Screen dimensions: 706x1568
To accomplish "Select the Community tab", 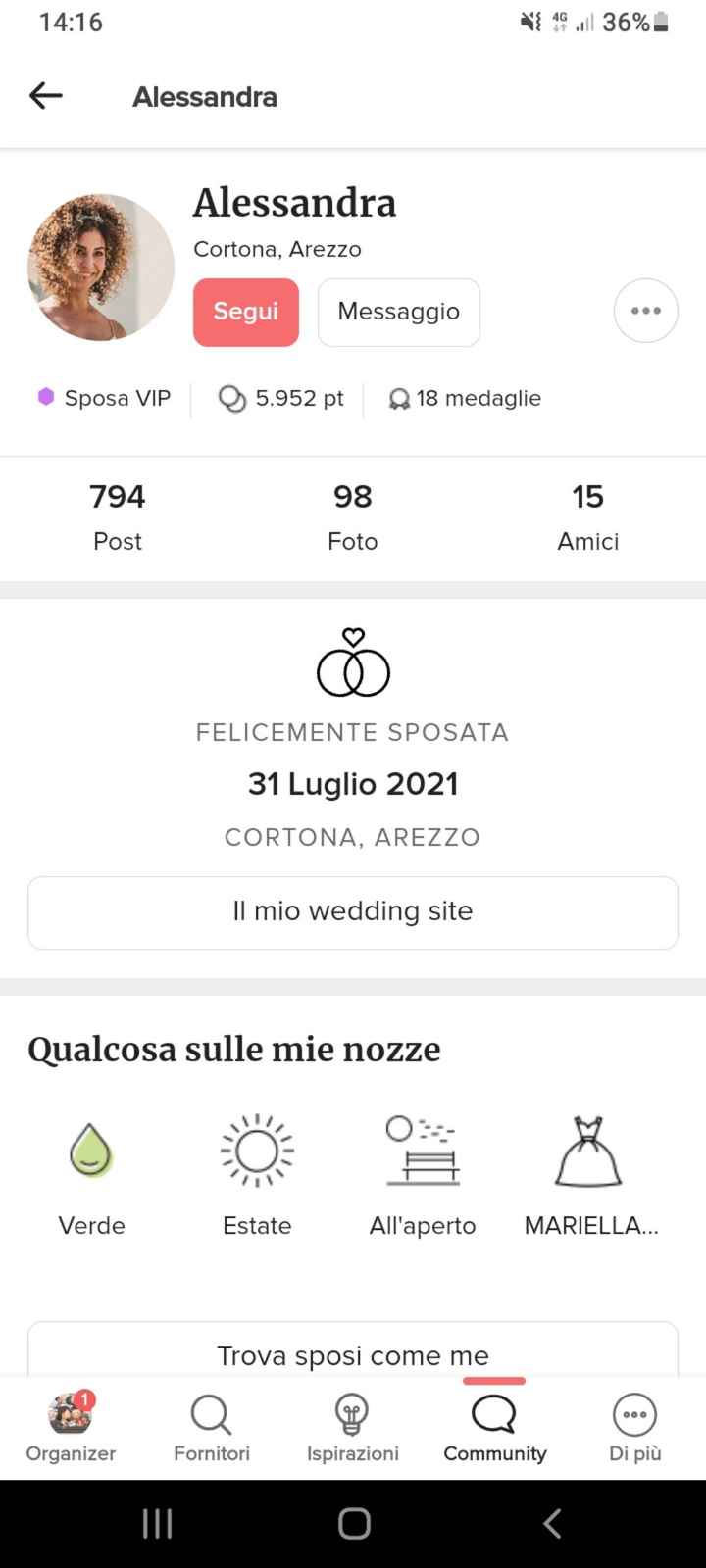I will (494, 1427).
